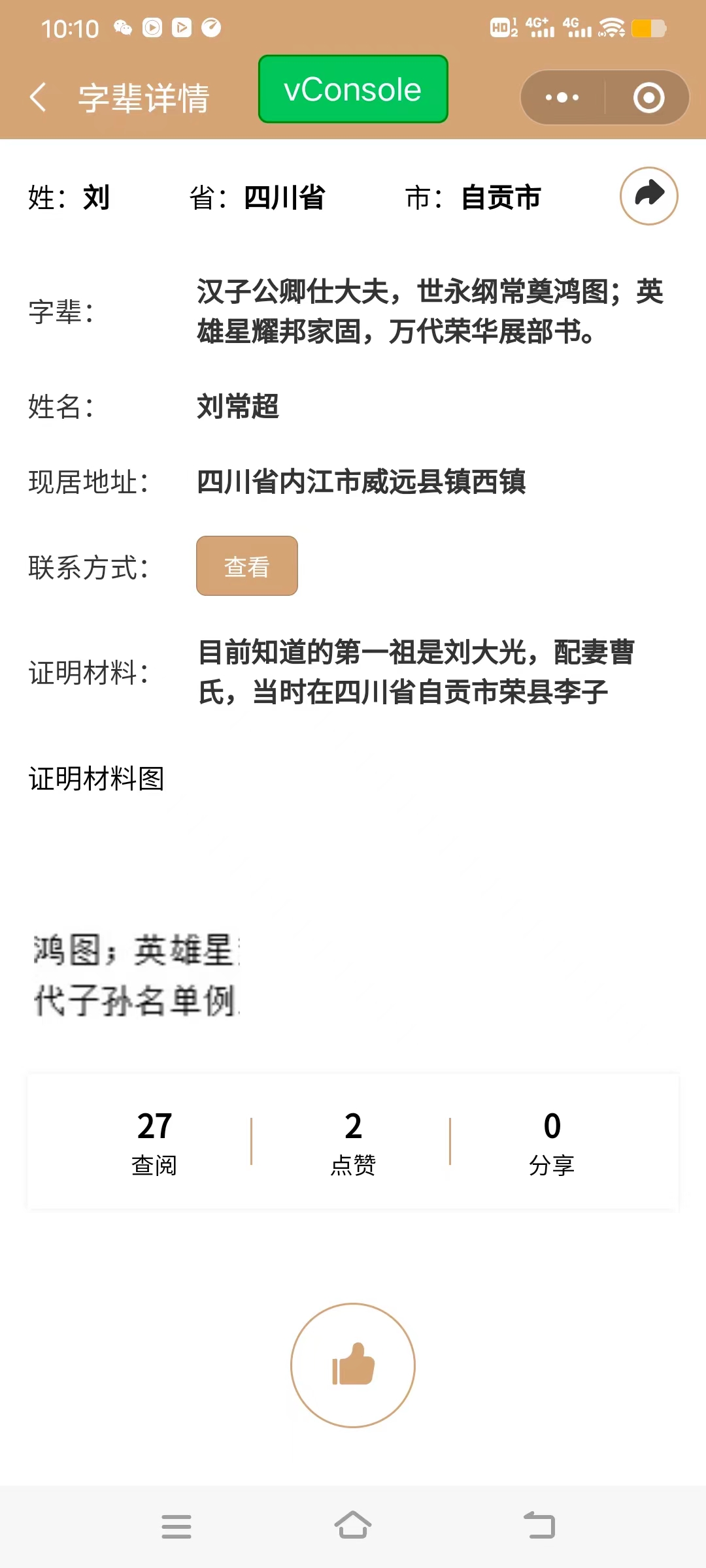Viewport: 706px width, 1568px height.
Task: Open the vConsole debug panel
Action: (353, 90)
